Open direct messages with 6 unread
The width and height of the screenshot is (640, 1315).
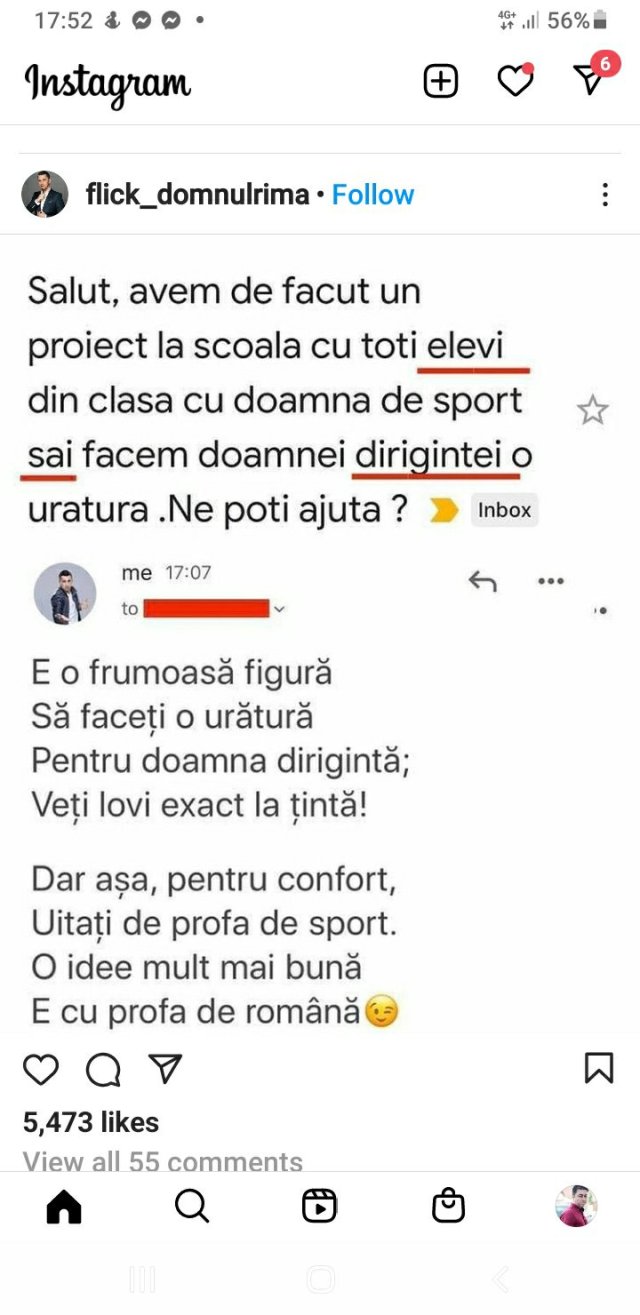tap(591, 79)
